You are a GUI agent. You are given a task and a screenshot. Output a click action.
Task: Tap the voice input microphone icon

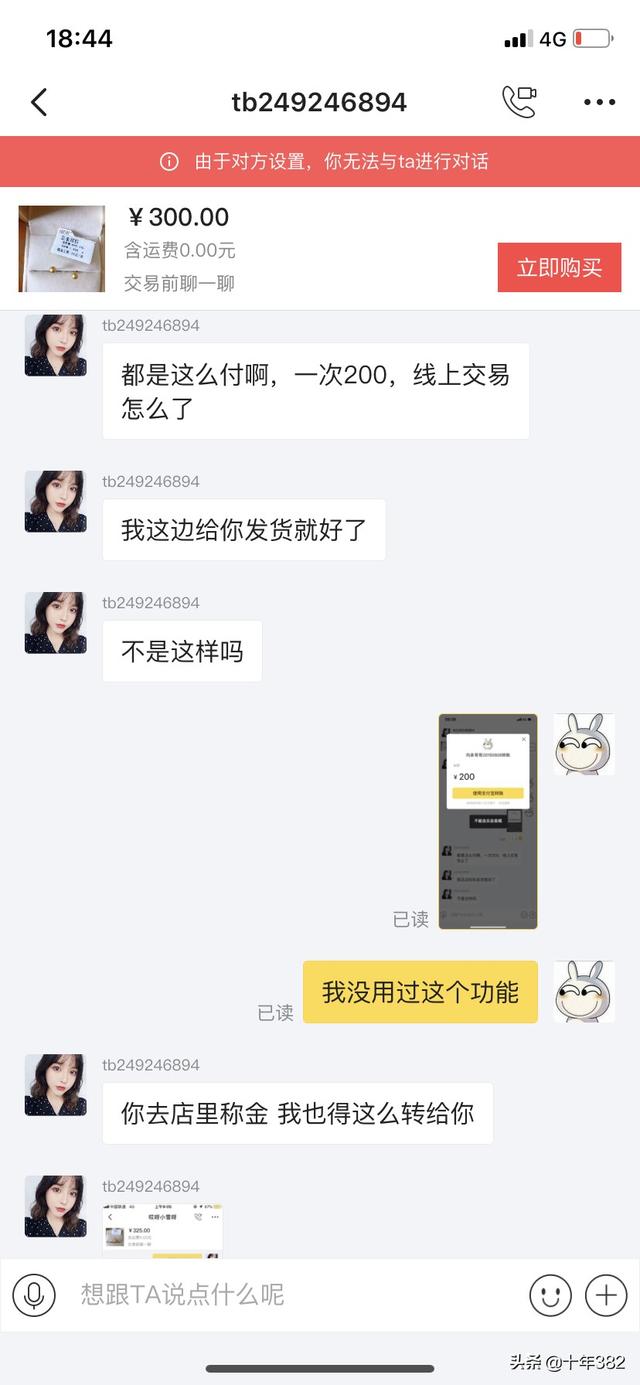(34, 1295)
